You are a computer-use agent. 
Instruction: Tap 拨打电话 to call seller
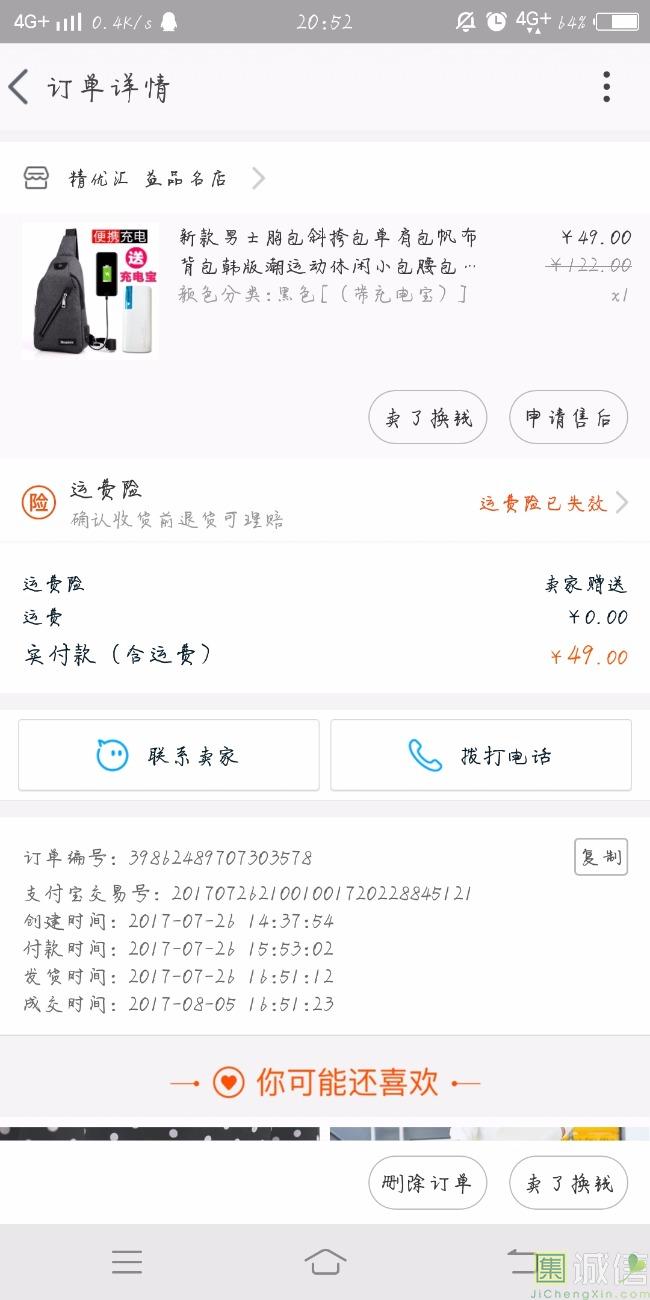pyautogui.click(x=481, y=755)
